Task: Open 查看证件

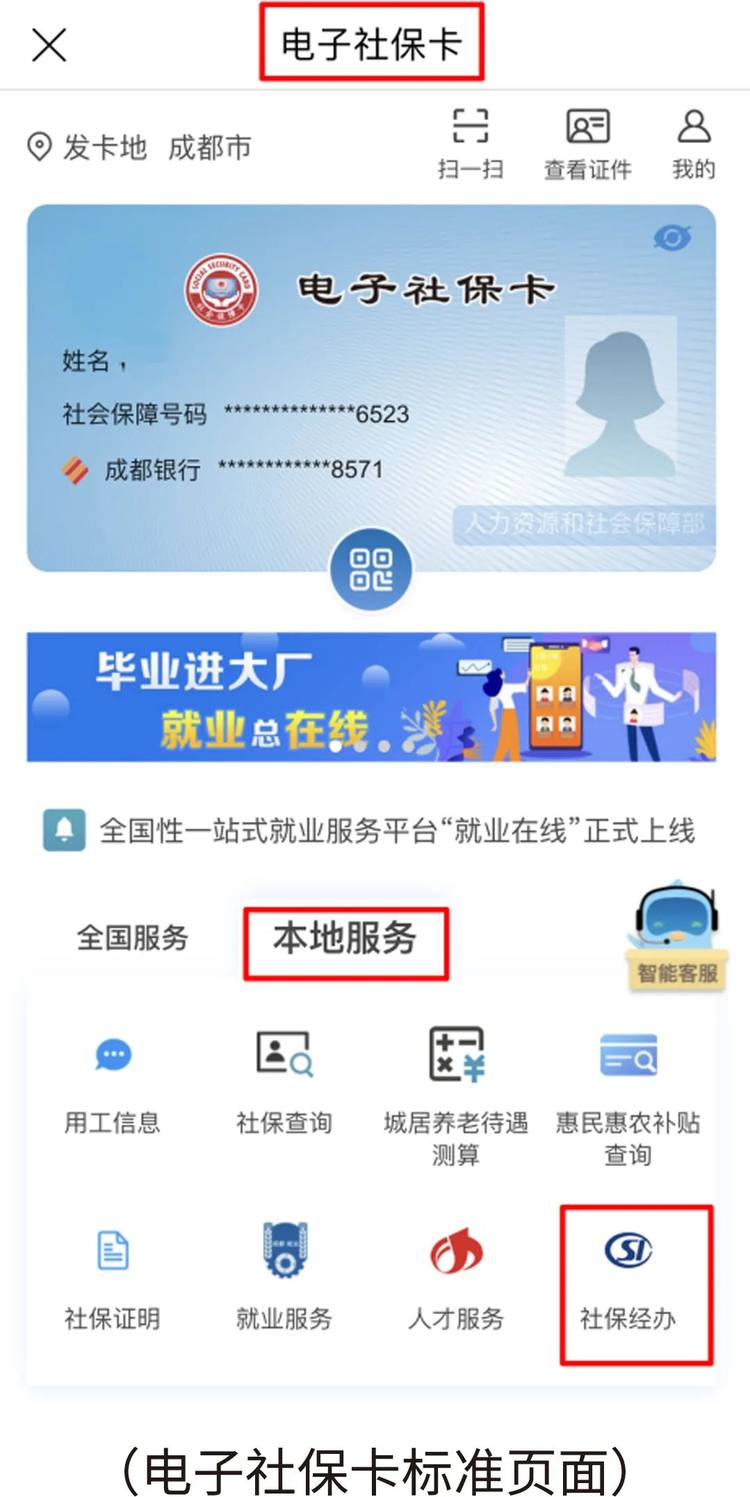Action: point(587,143)
